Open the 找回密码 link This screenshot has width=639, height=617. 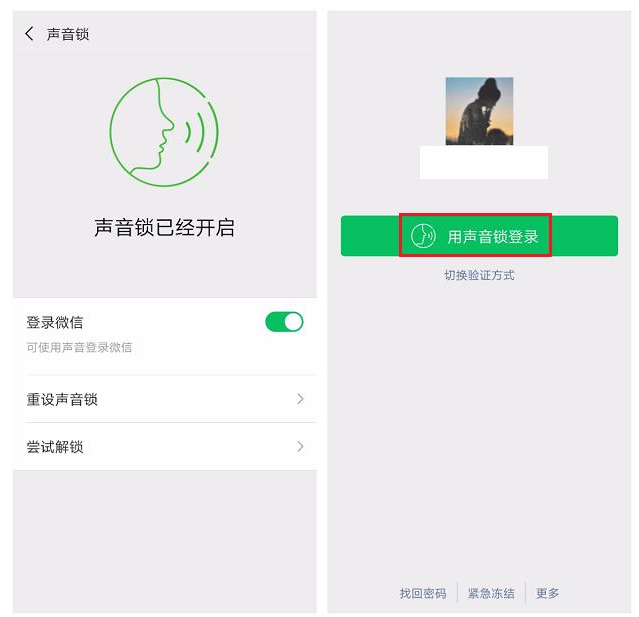[423, 593]
